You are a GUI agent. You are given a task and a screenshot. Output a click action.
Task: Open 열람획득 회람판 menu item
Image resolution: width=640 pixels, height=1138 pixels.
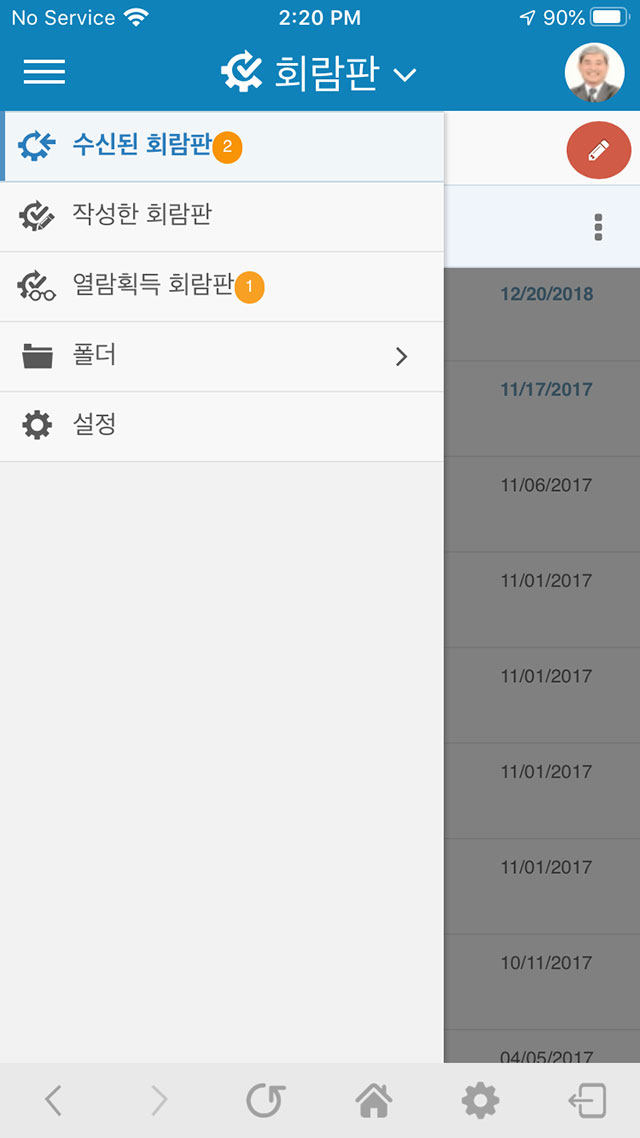coord(150,286)
